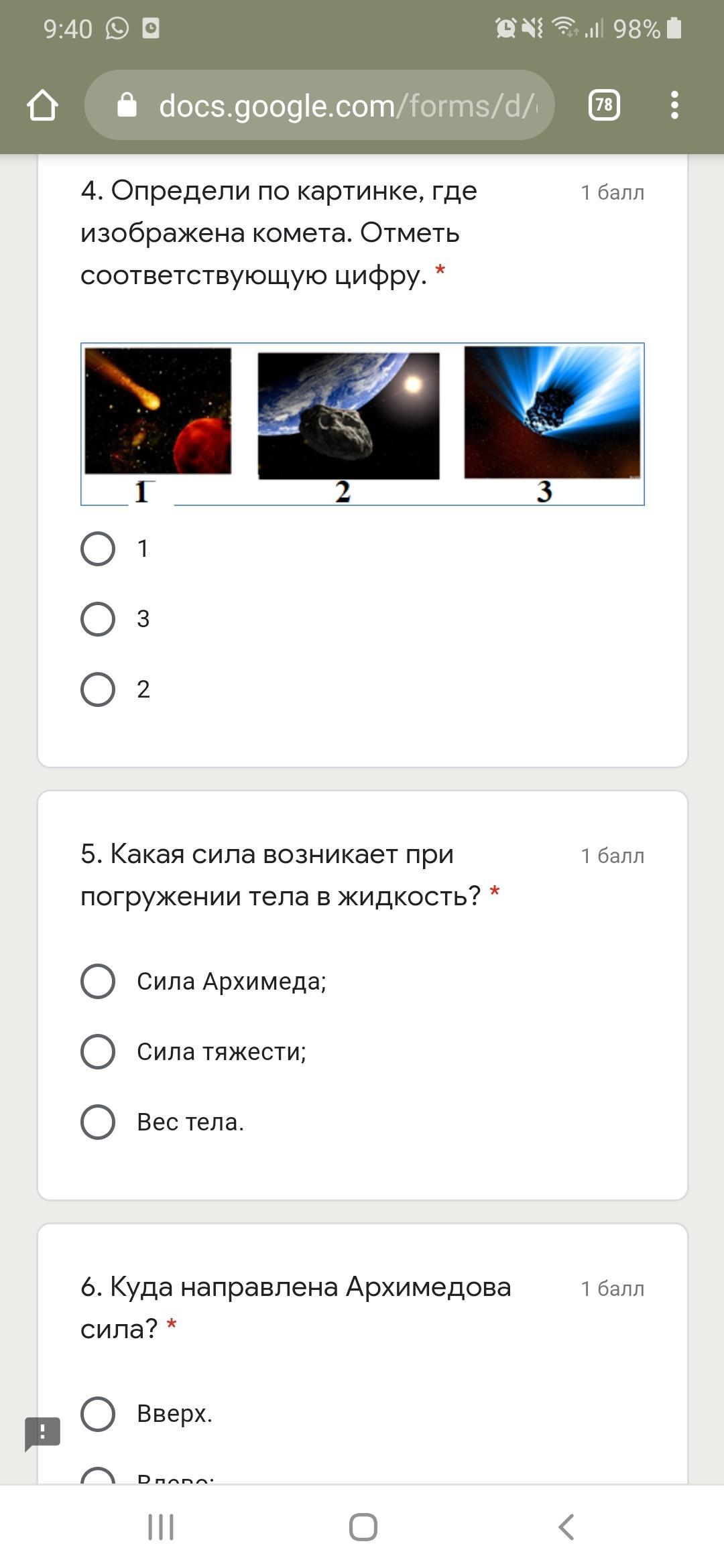Screen dimensions: 724x1568
Task: Choose 'Вес тела.' option
Action: click(98, 1122)
